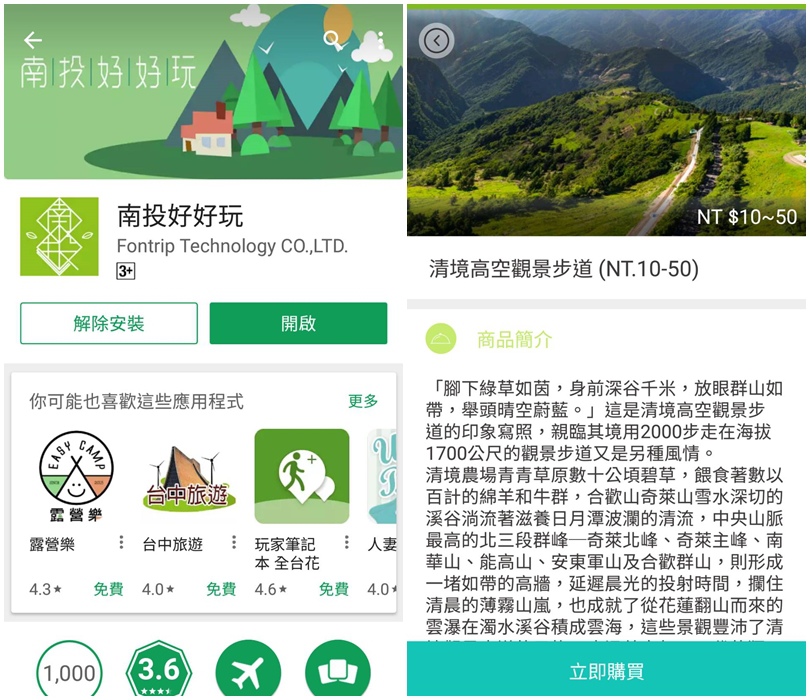View 更多 similar apps
The width and height of the screenshot is (810, 700).
coord(363,401)
